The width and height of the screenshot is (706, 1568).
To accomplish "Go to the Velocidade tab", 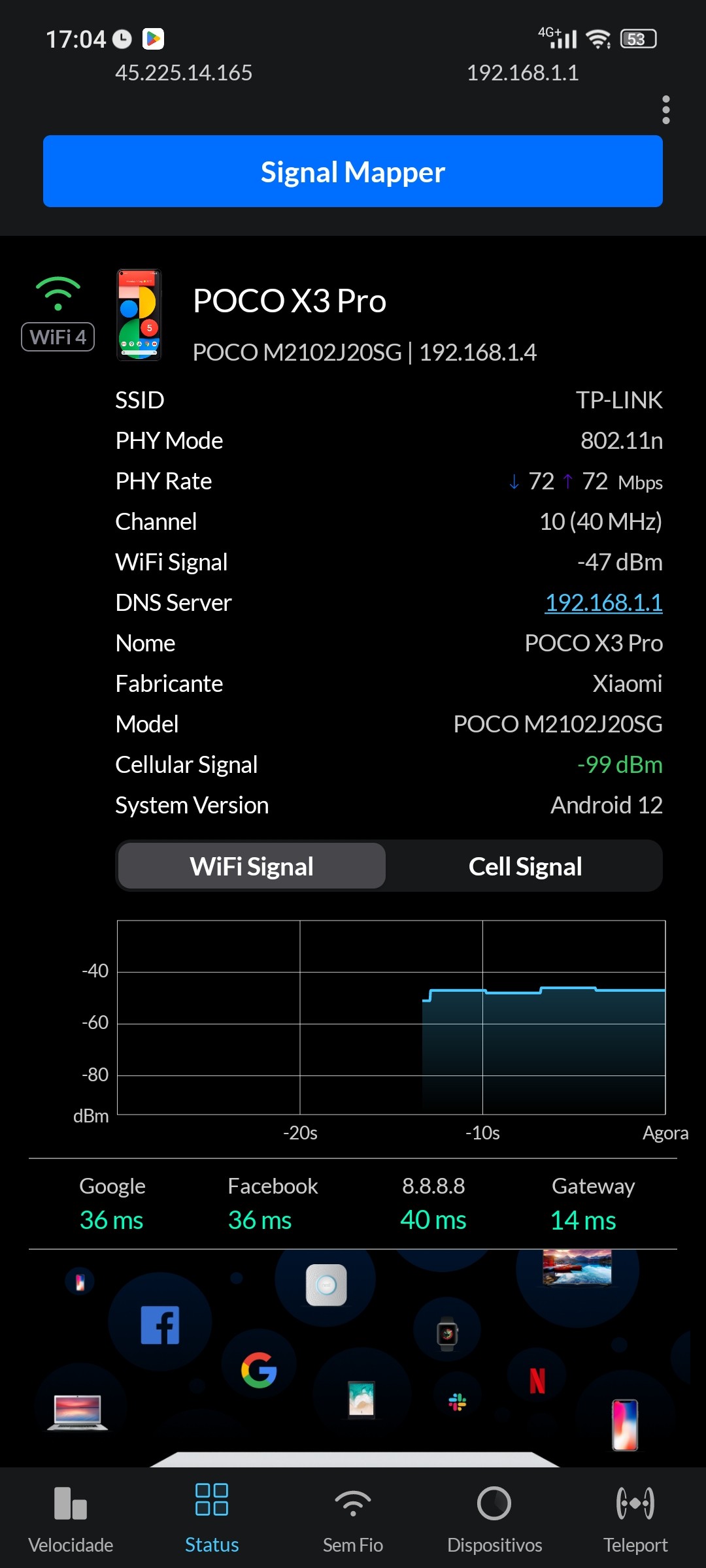I will pyautogui.click(x=71, y=1517).
